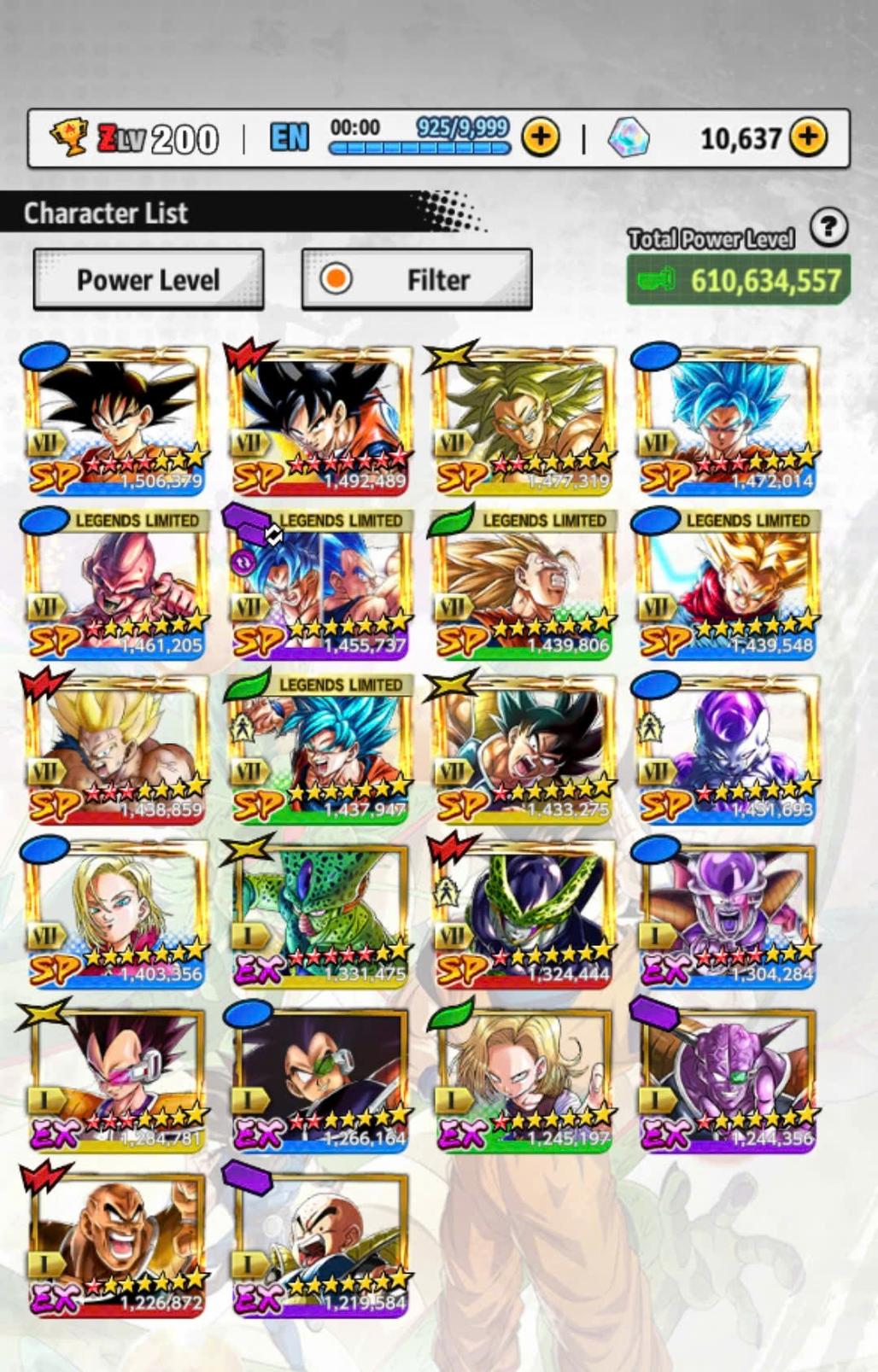
Task: Add crystals with the plus button beside 10,637
Action: click(808, 137)
